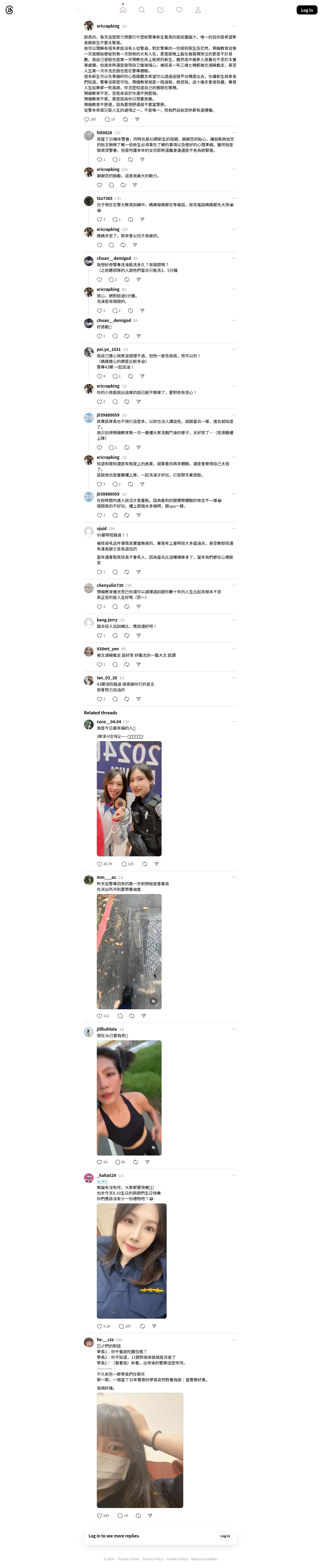Open the photo in coco__04.04's thread
Viewport: 321px width, 1568px height.
click(x=129, y=798)
